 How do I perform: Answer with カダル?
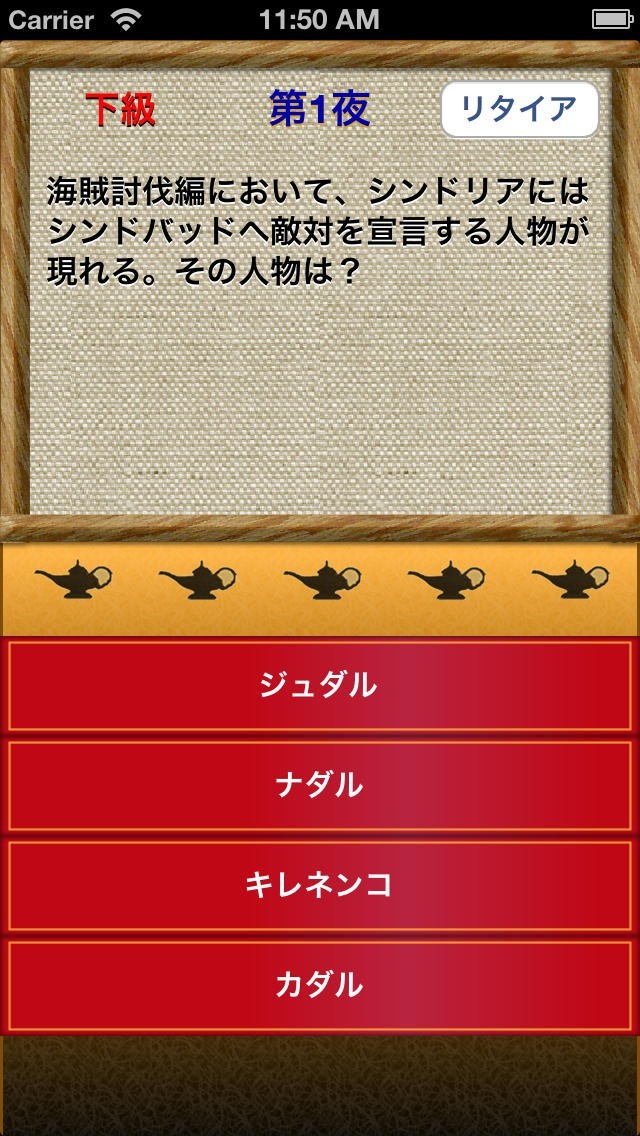point(319,986)
